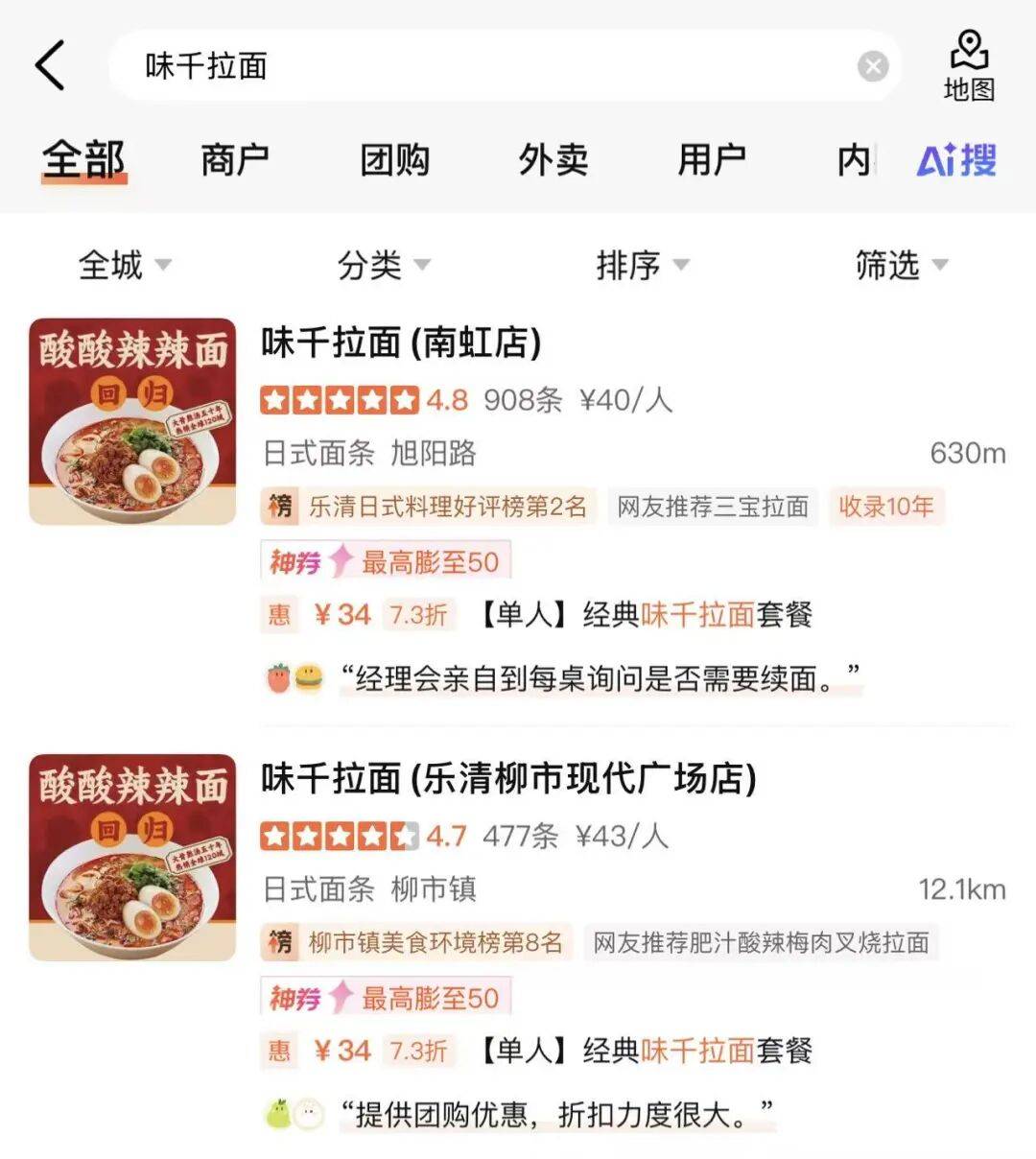1036x1159 pixels.
Task: View 乐清日式料理好评榜第2名 ranking
Action: [x=428, y=507]
